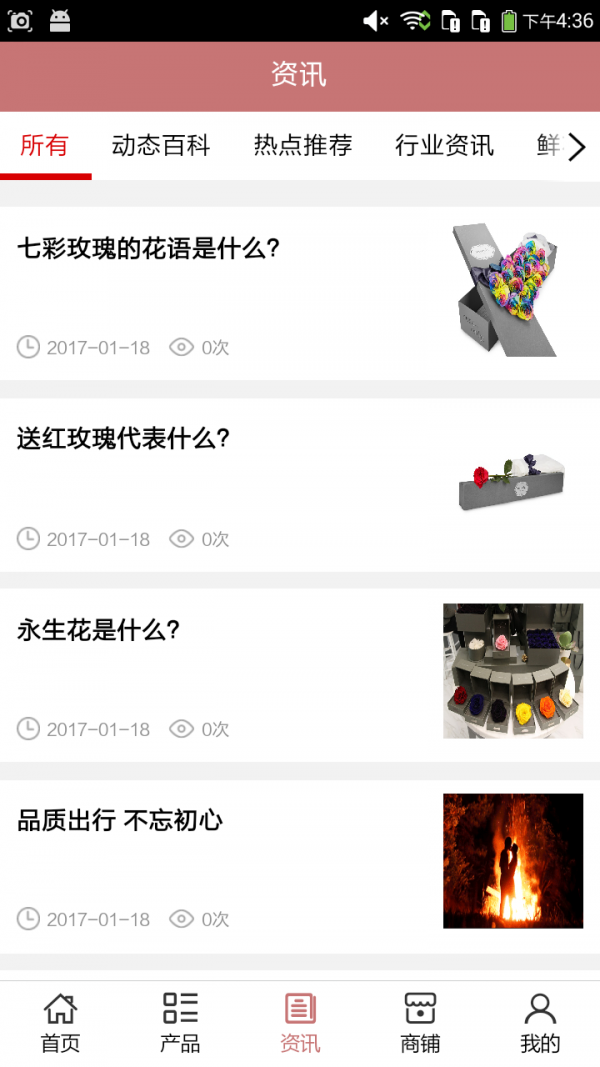
Task: Open the article 永生花是什么?
Action: pos(300,675)
